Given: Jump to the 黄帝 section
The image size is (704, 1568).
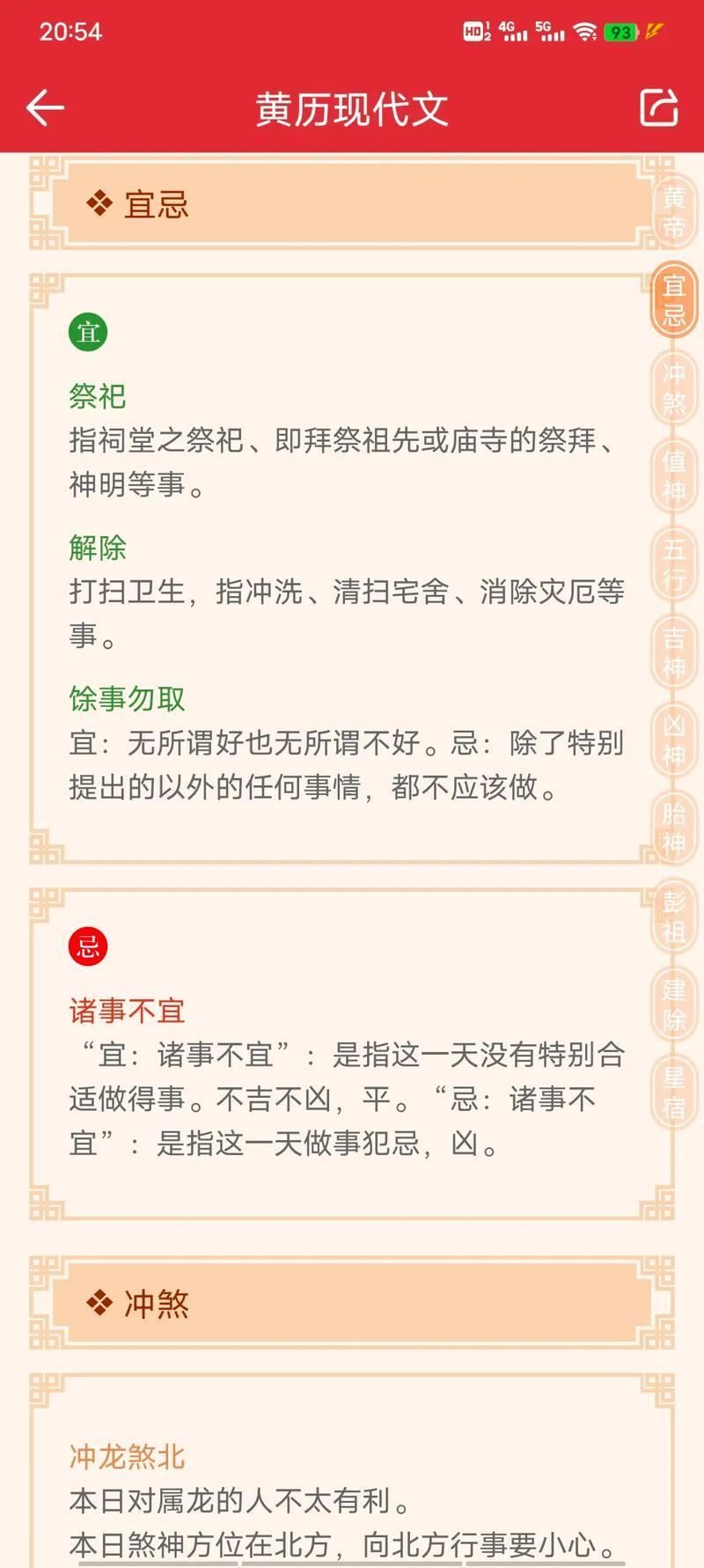Looking at the screenshot, I should 674,212.
